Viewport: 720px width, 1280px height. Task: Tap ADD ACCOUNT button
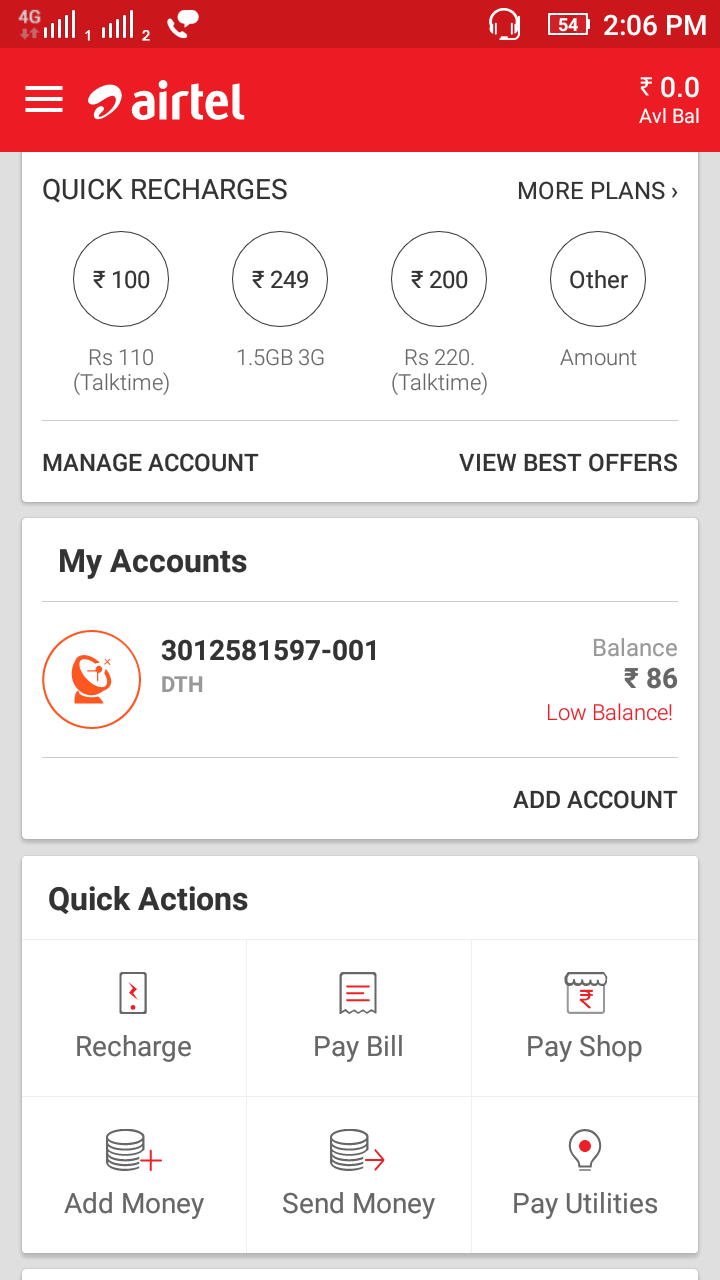(x=595, y=800)
